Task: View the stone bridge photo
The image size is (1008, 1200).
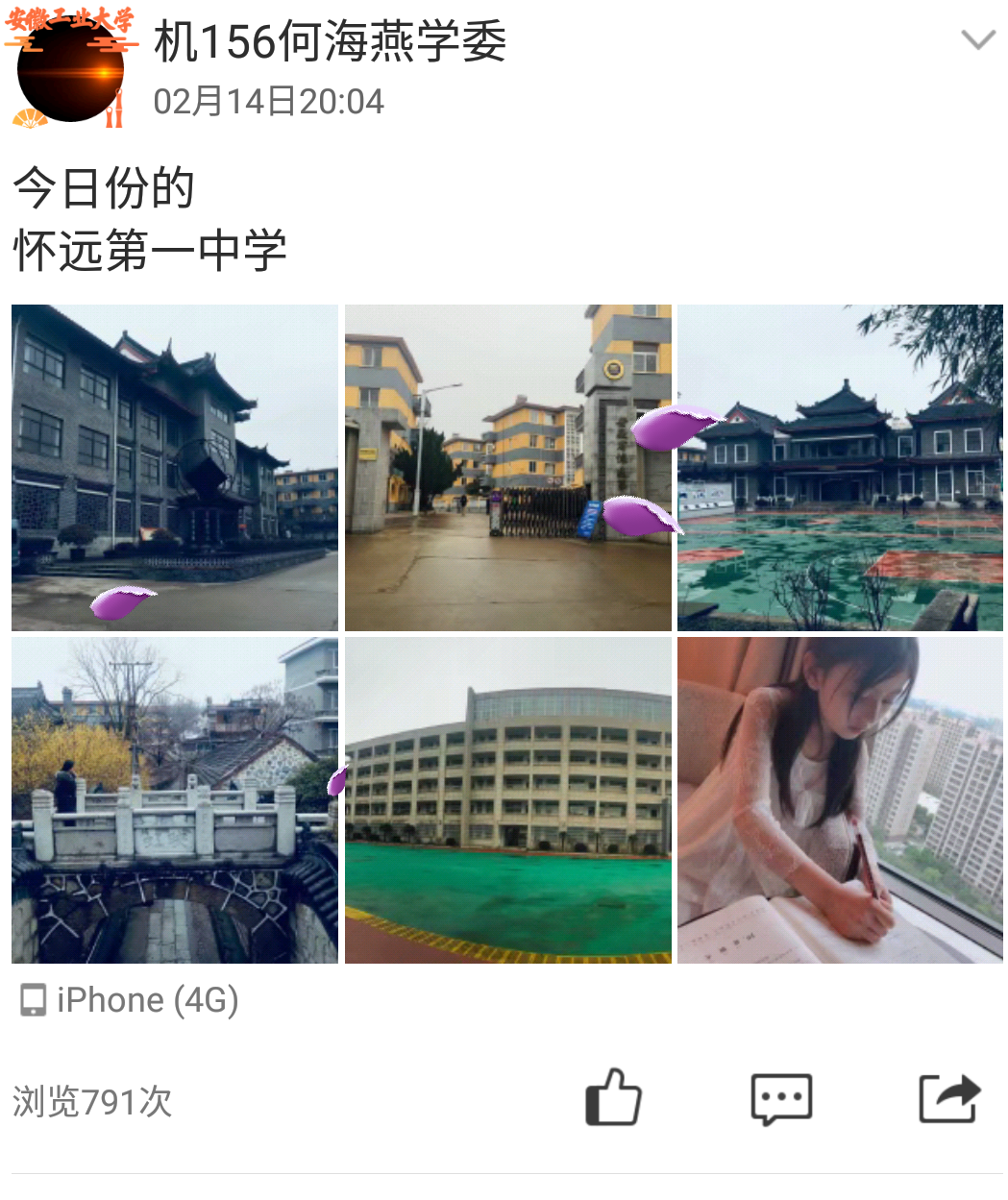Action: (x=175, y=800)
